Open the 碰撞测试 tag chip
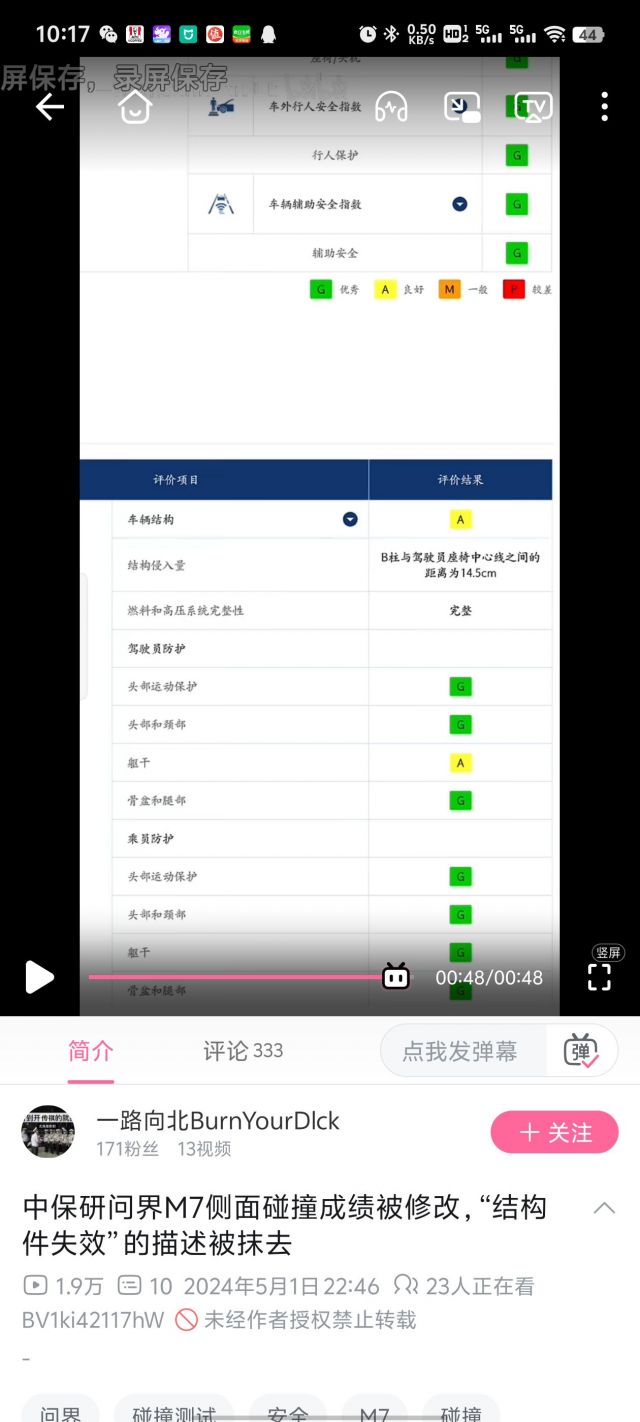This screenshot has width=640, height=1422. 174,1412
